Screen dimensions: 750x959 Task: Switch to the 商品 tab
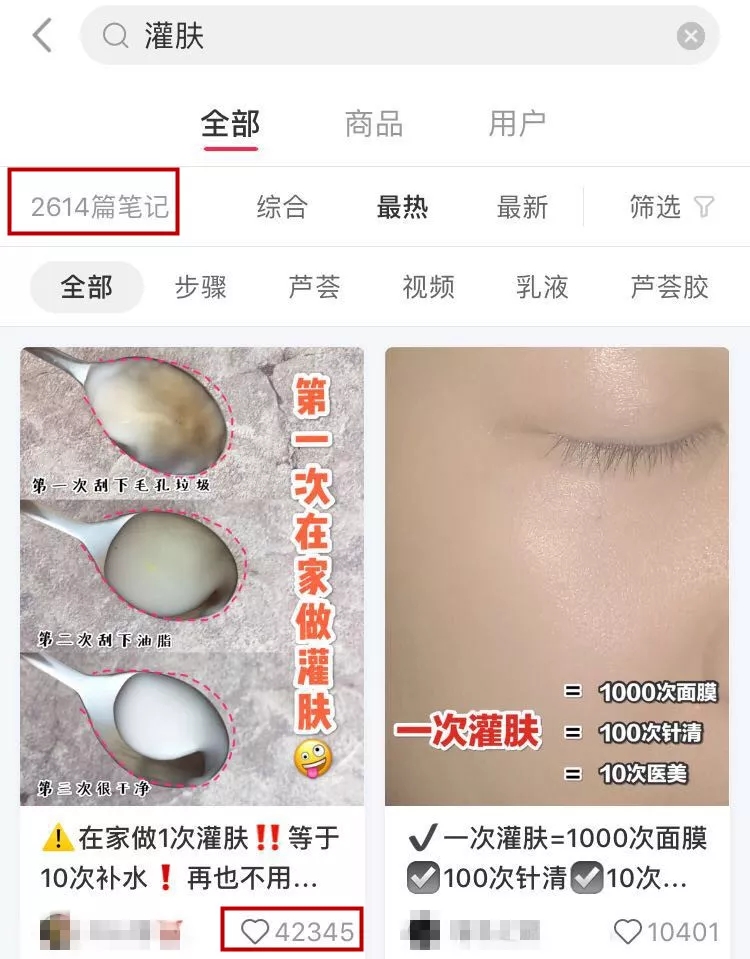373,124
